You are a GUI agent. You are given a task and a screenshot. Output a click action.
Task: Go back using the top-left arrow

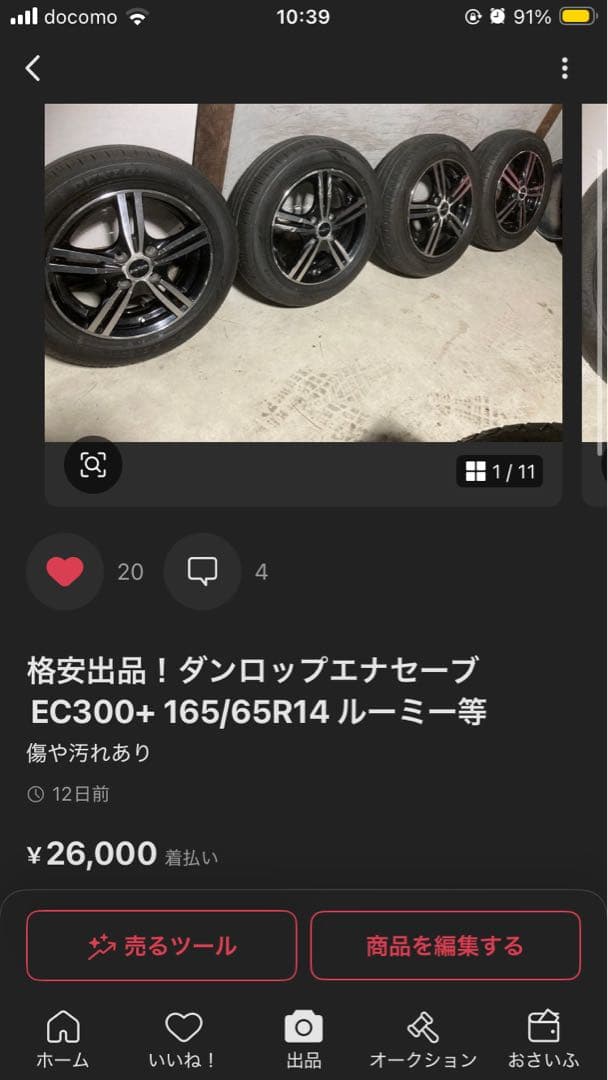tap(33, 68)
